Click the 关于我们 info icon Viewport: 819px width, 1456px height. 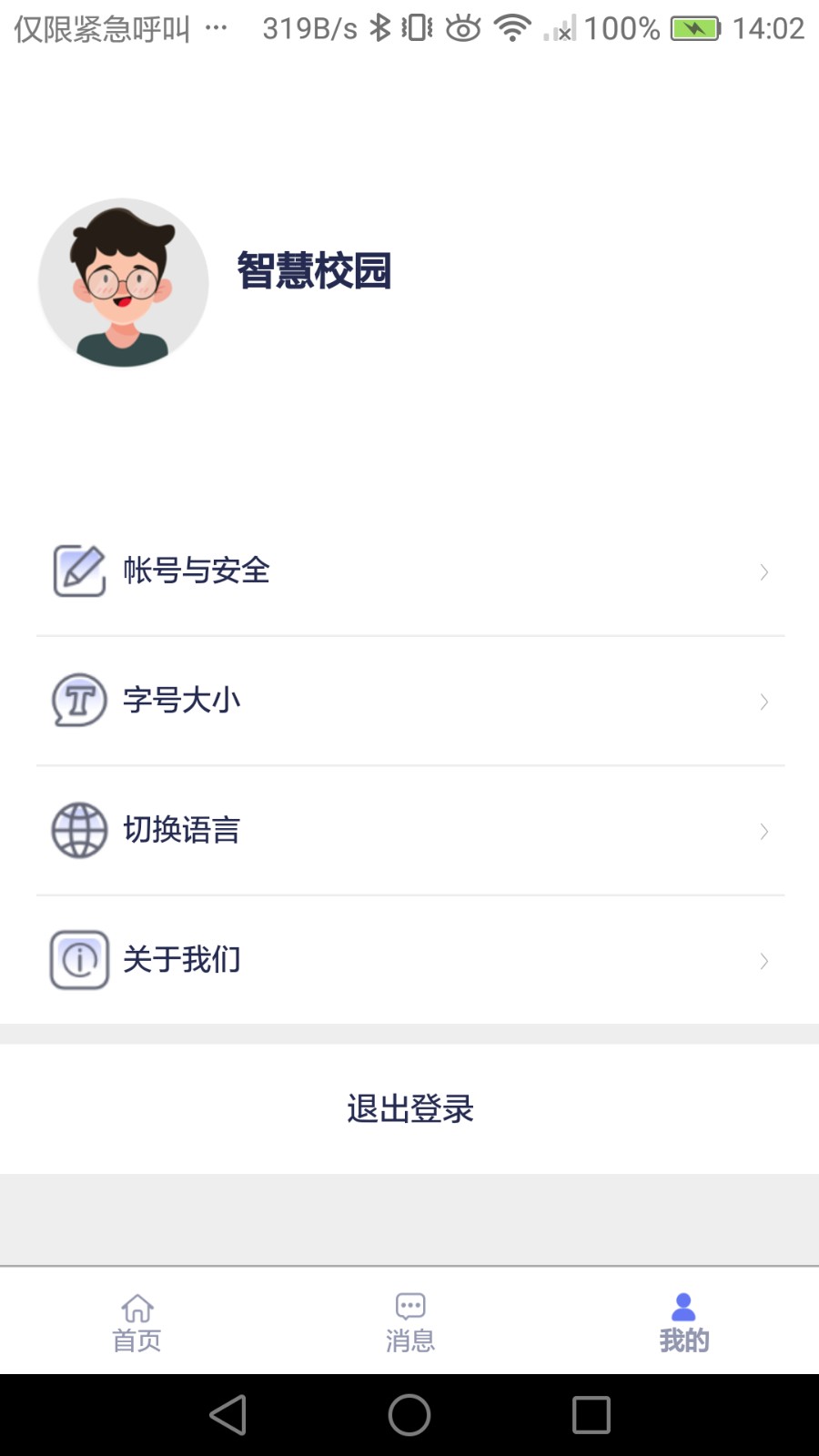pos(79,959)
